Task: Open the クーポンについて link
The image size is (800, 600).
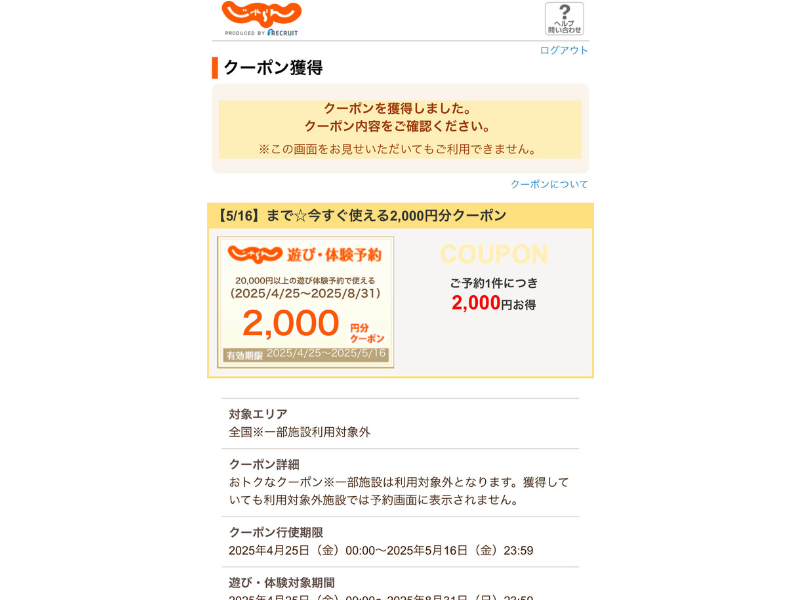Action: (549, 184)
